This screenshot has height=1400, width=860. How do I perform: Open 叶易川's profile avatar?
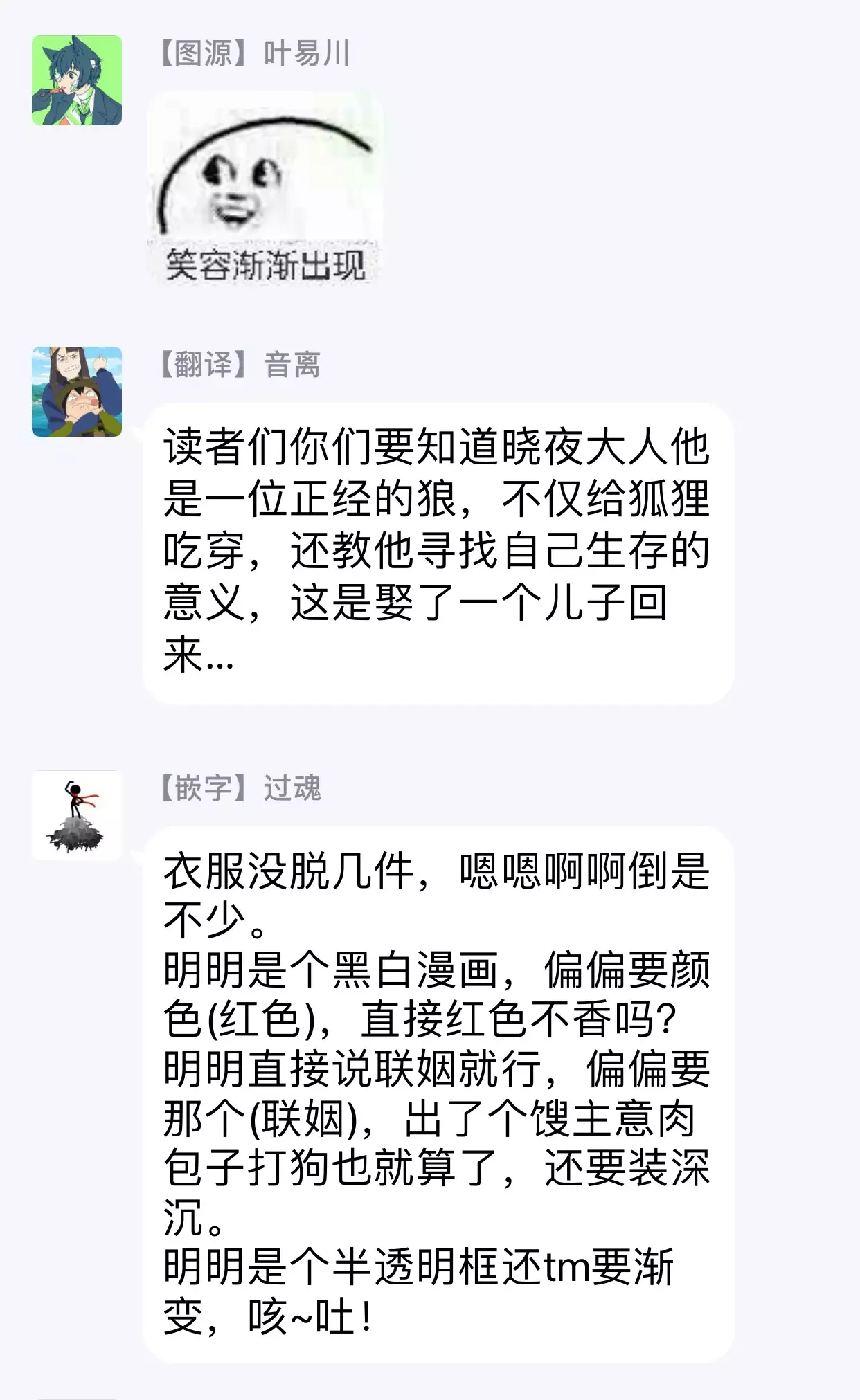(77, 80)
